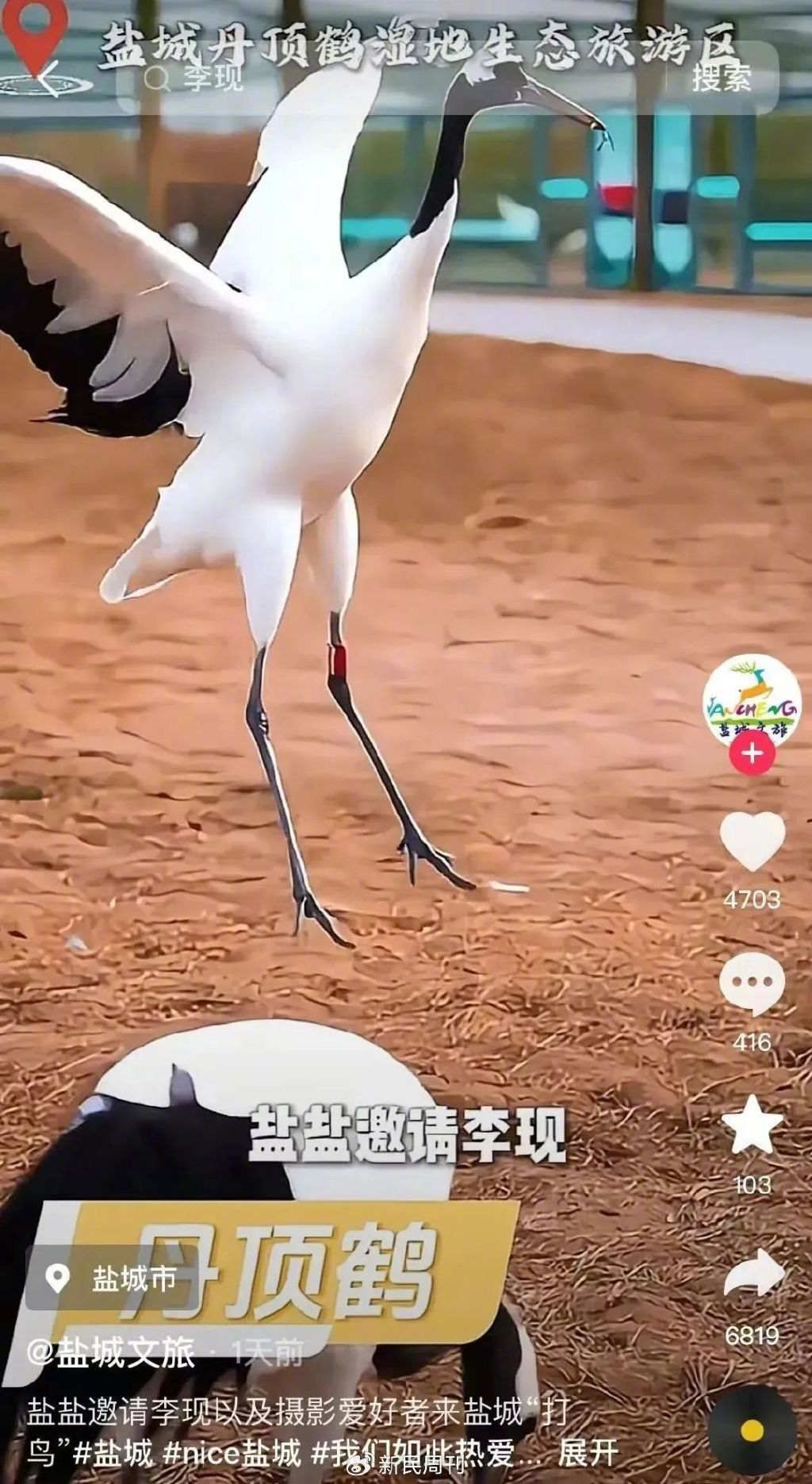This screenshot has height=1484, width=812.
Task: Like this video with the heart
Action: (752, 842)
